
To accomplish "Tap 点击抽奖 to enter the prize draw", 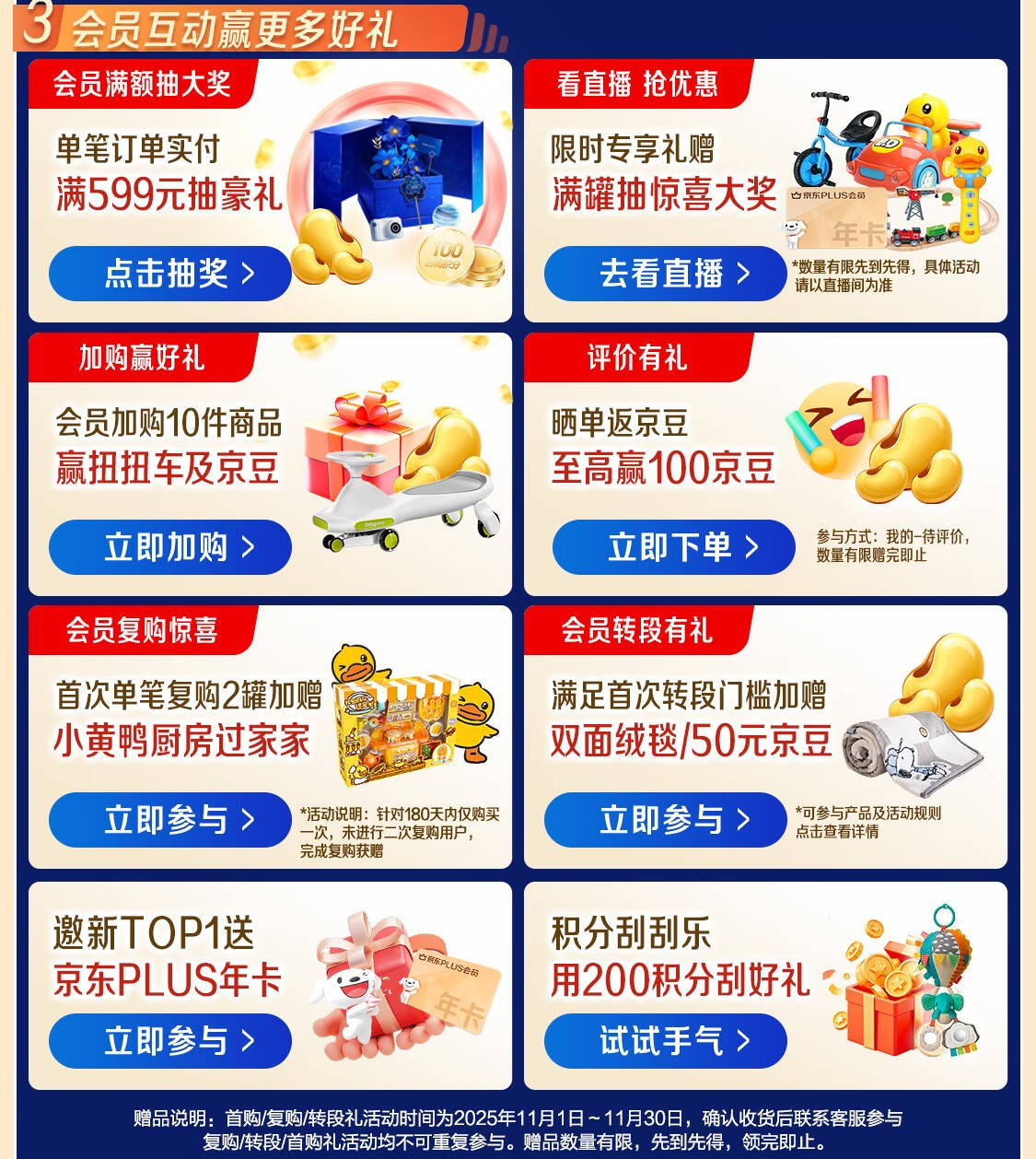I will [170, 274].
